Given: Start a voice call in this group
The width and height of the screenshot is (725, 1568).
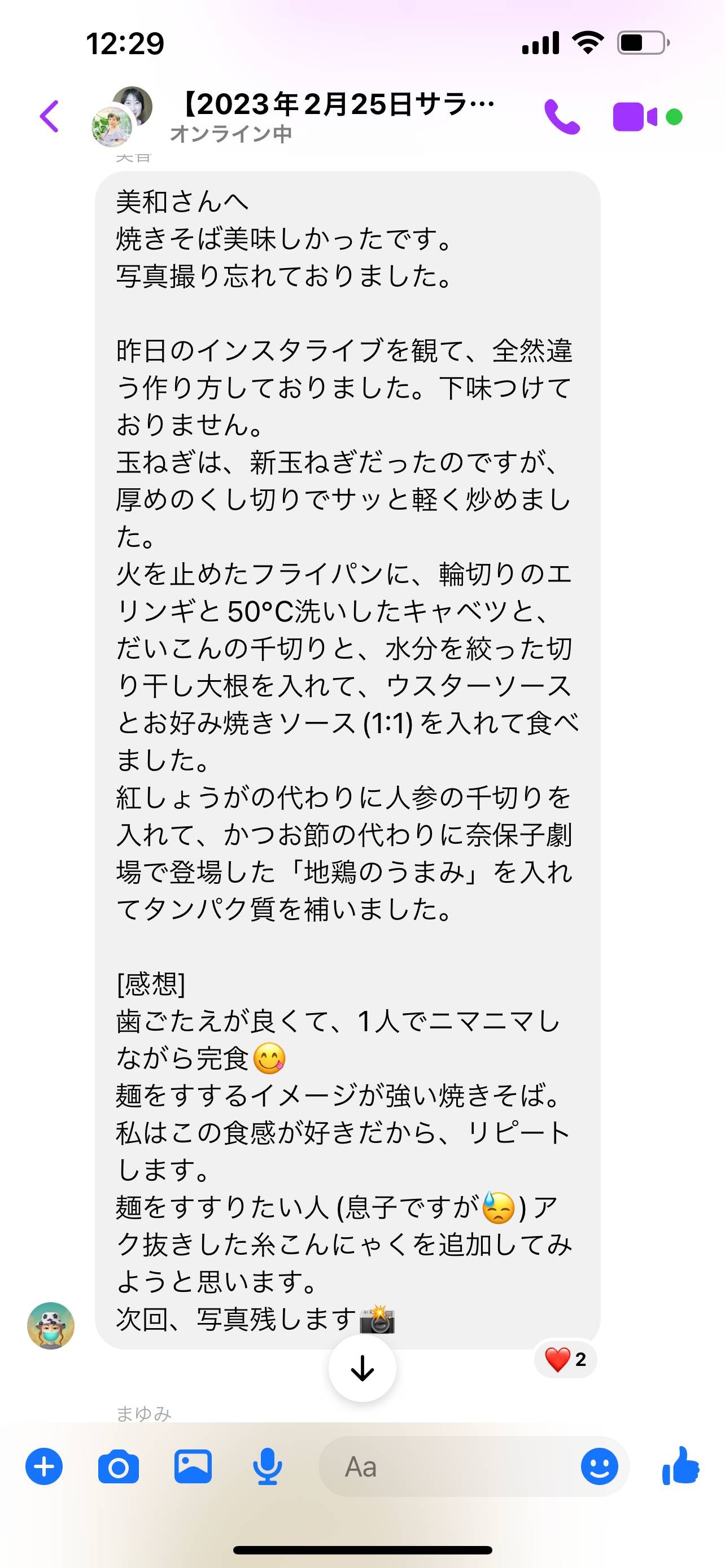Looking at the screenshot, I should click(x=561, y=116).
